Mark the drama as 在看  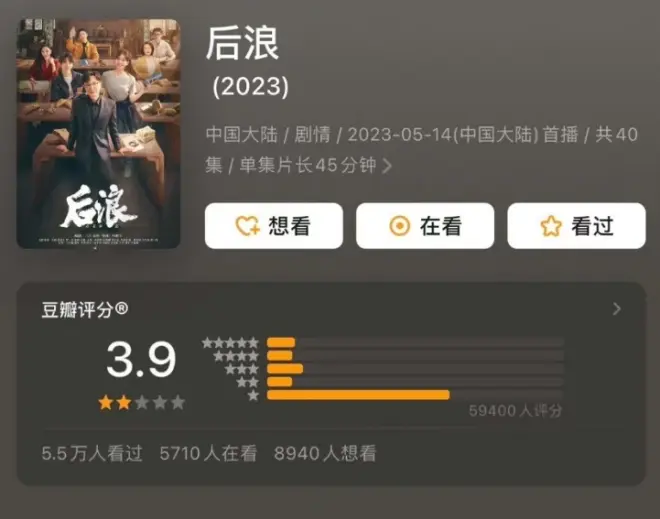(425, 226)
